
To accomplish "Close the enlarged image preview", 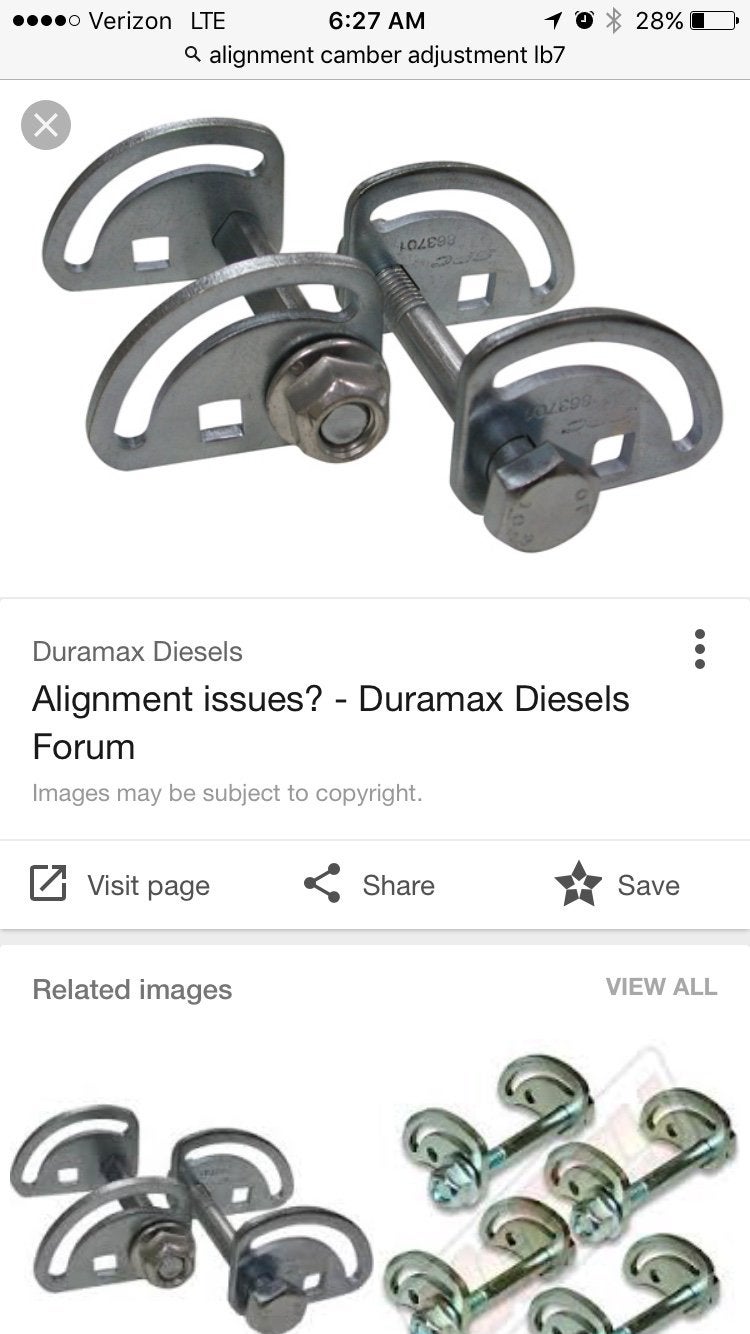I will [45, 124].
